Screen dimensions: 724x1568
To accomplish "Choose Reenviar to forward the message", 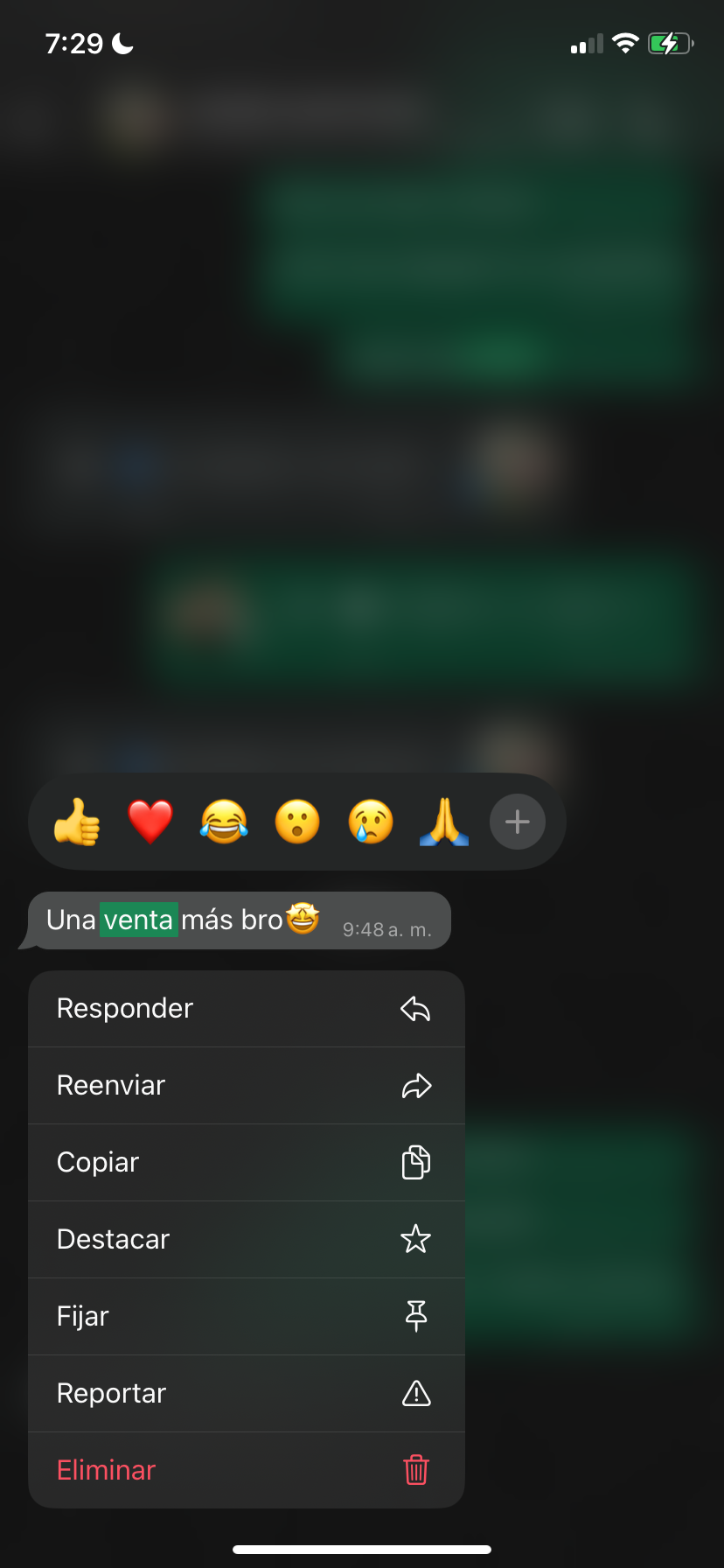I will pos(246,1086).
